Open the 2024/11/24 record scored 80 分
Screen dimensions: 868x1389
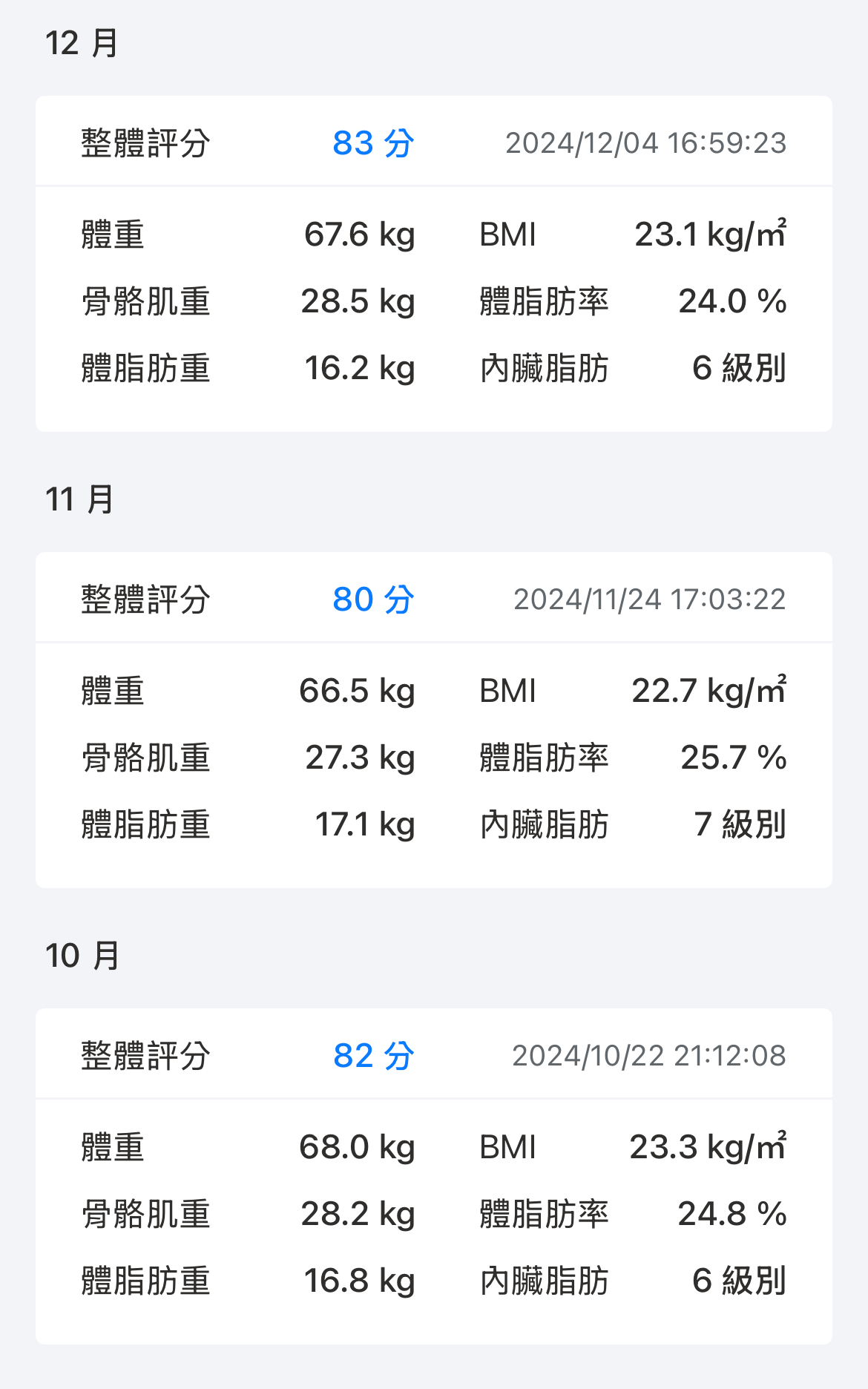click(434, 720)
